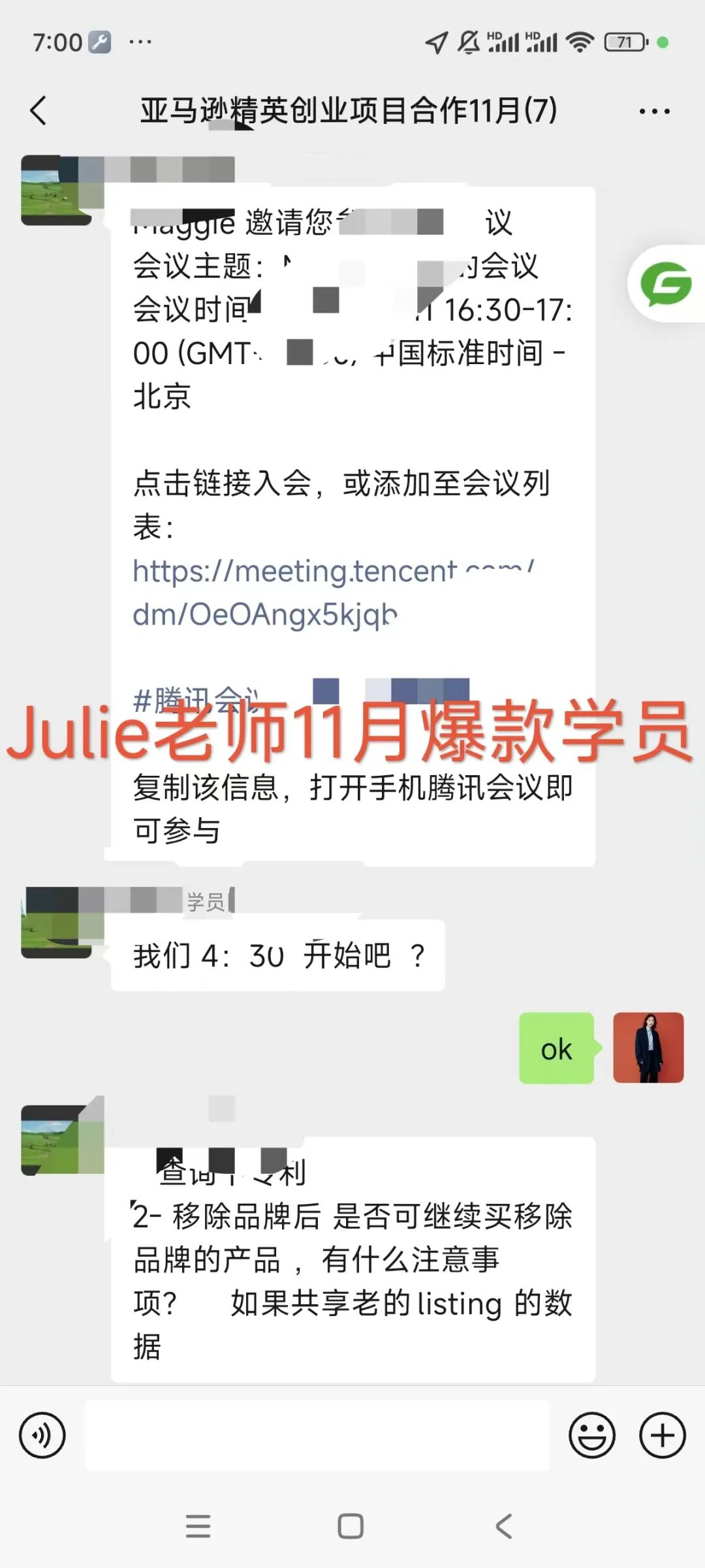Go back from the group chat
The width and height of the screenshot is (705, 1568).
[x=39, y=110]
